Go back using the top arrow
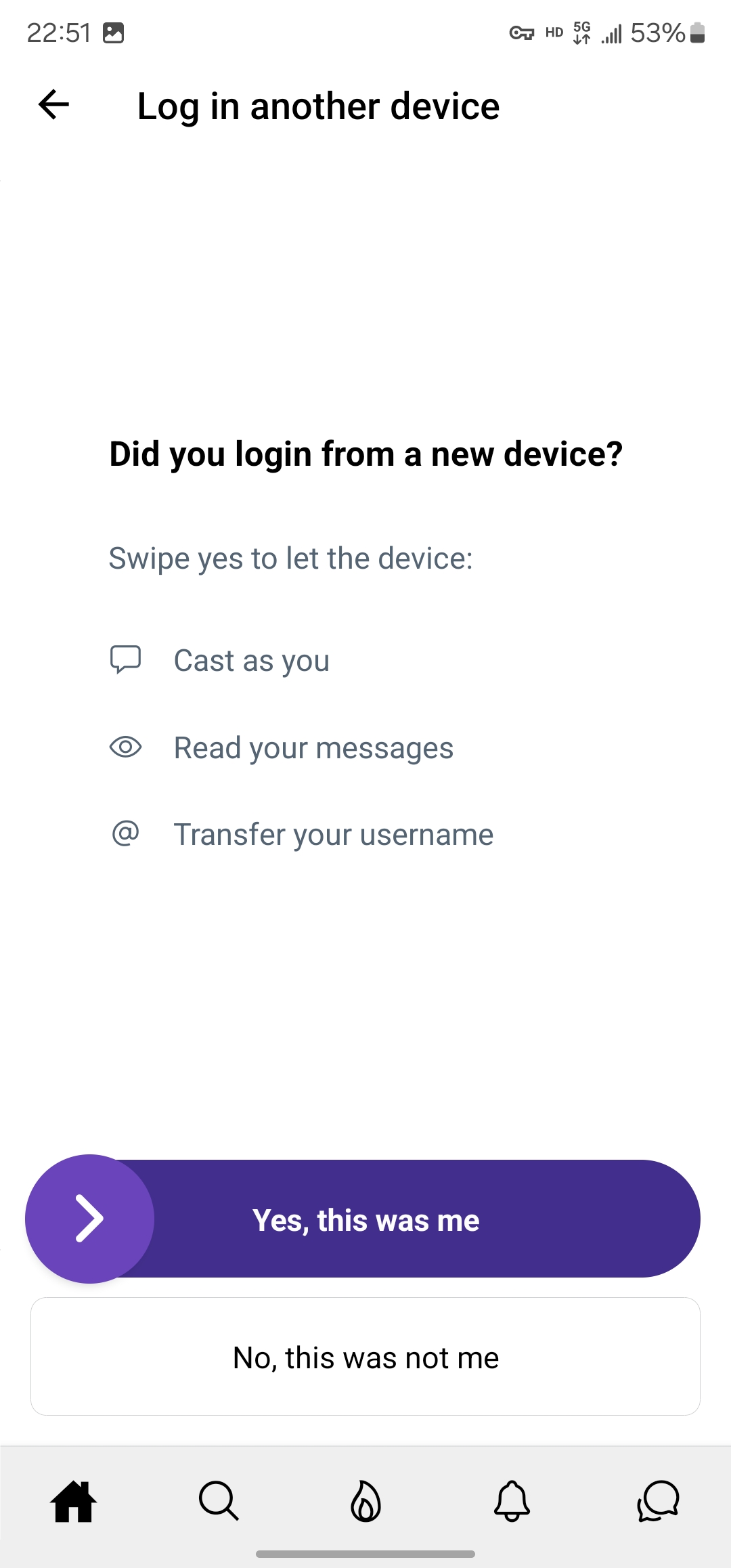This screenshot has width=731, height=1568. pos(54,105)
